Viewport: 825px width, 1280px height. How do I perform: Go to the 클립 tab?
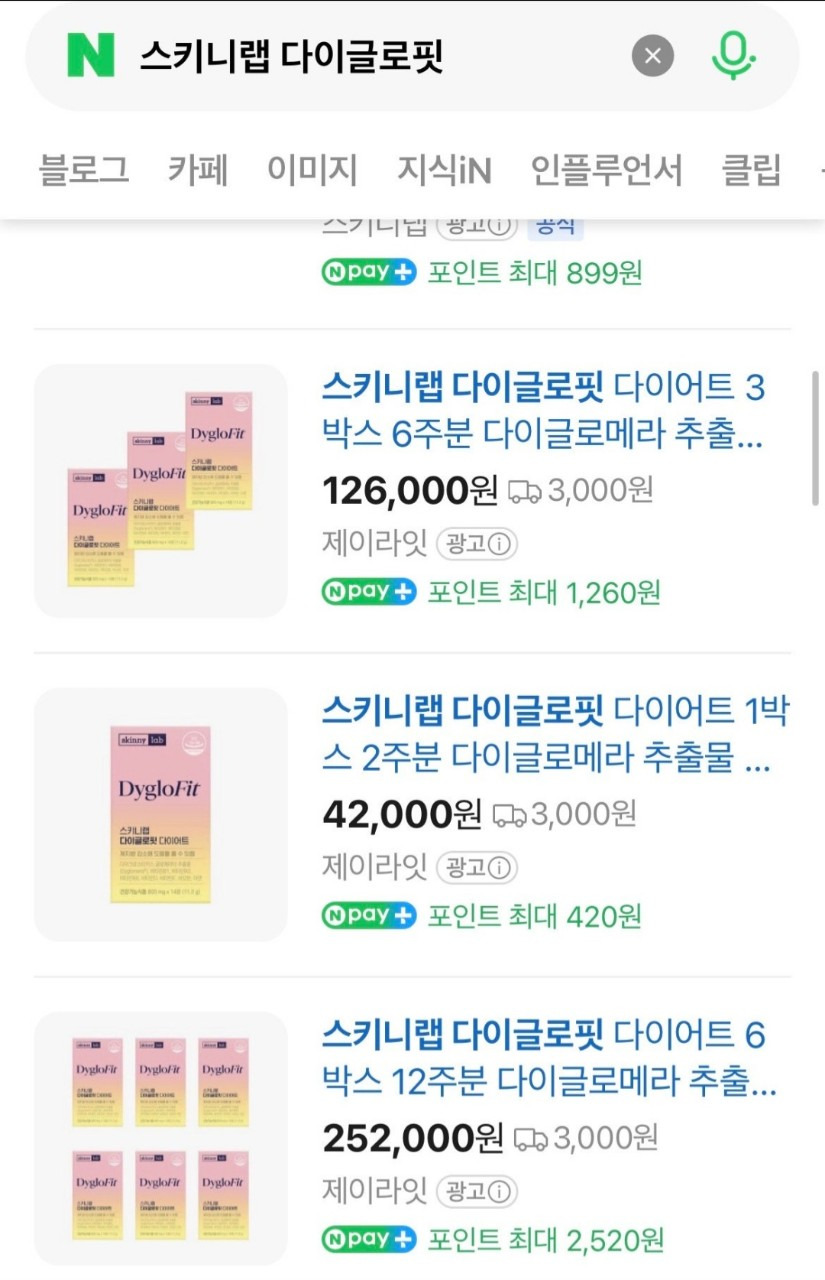(x=751, y=170)
